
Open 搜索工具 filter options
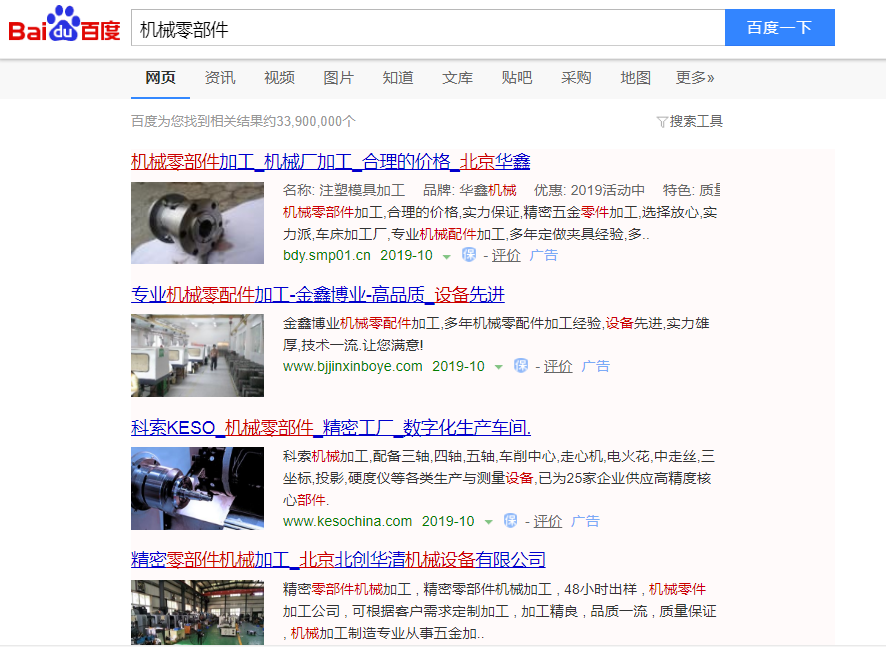(690, 121)
